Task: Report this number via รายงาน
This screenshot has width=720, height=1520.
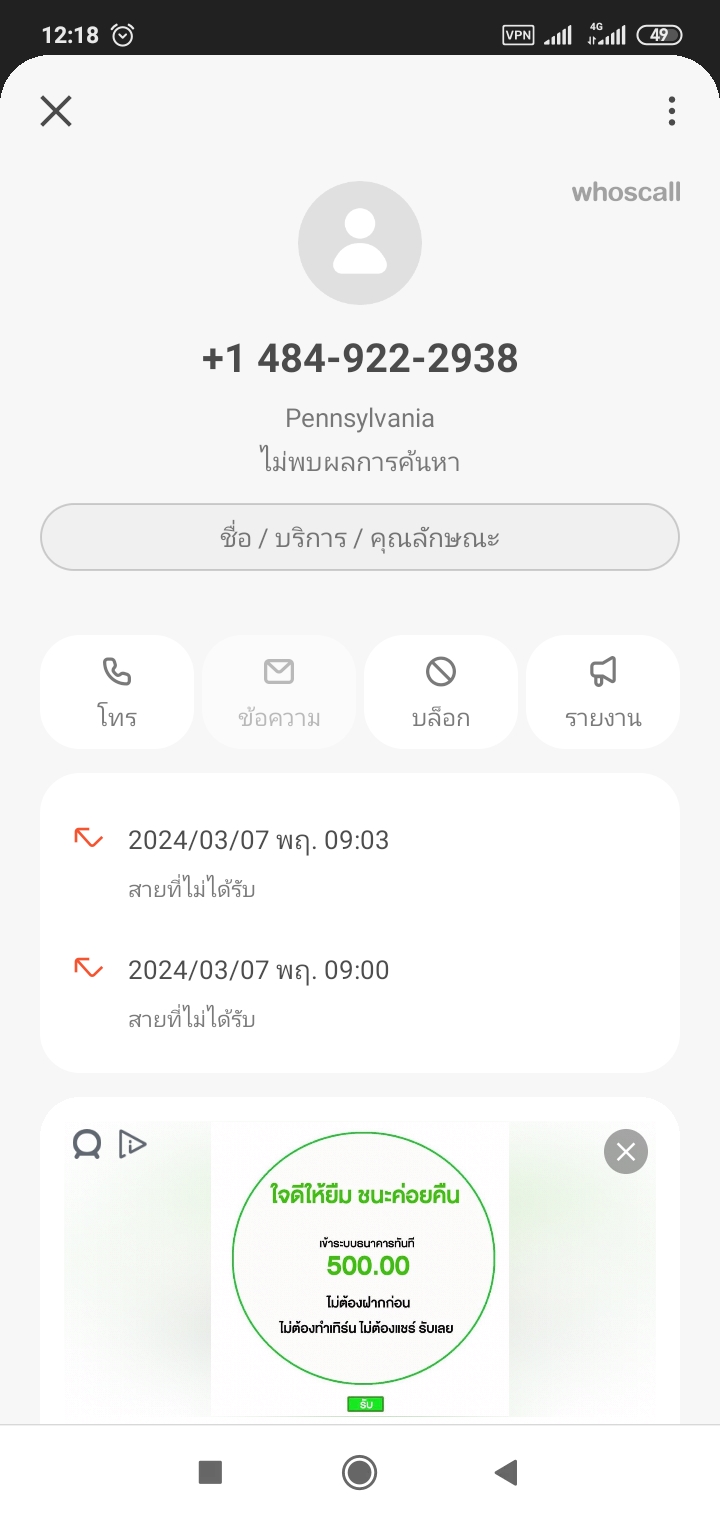Action: point(603,692)
